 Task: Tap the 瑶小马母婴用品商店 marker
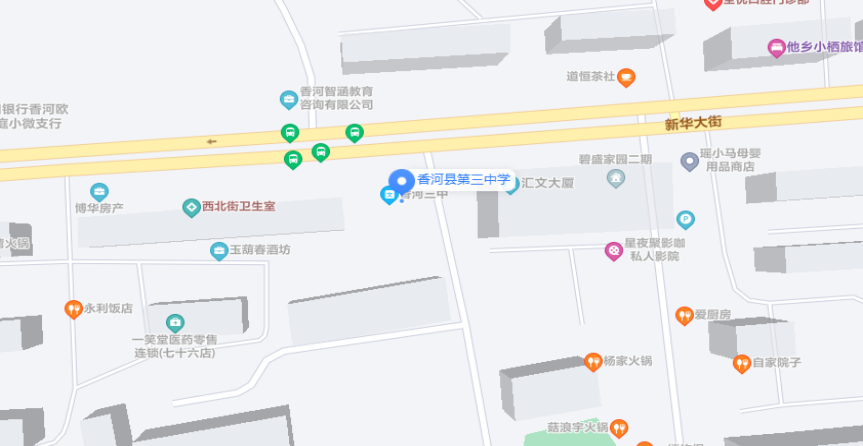[689, 161]
